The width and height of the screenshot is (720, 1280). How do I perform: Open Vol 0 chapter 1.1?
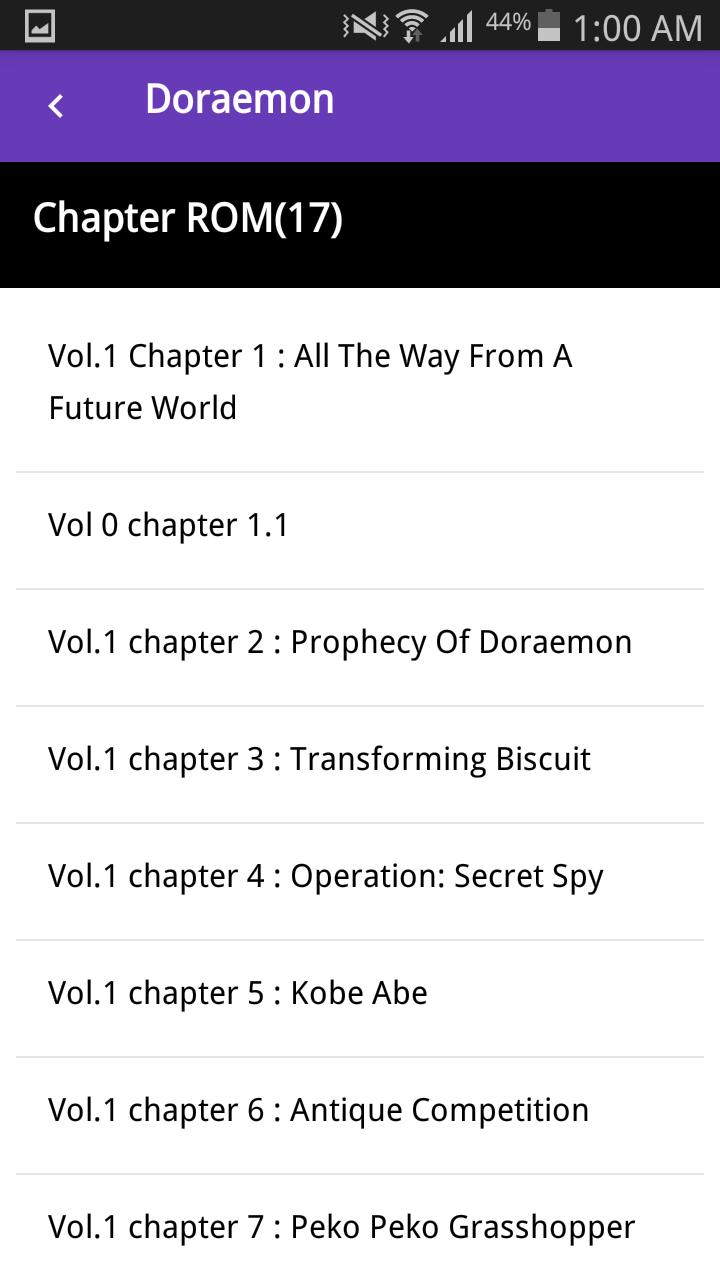pos(168,526)
